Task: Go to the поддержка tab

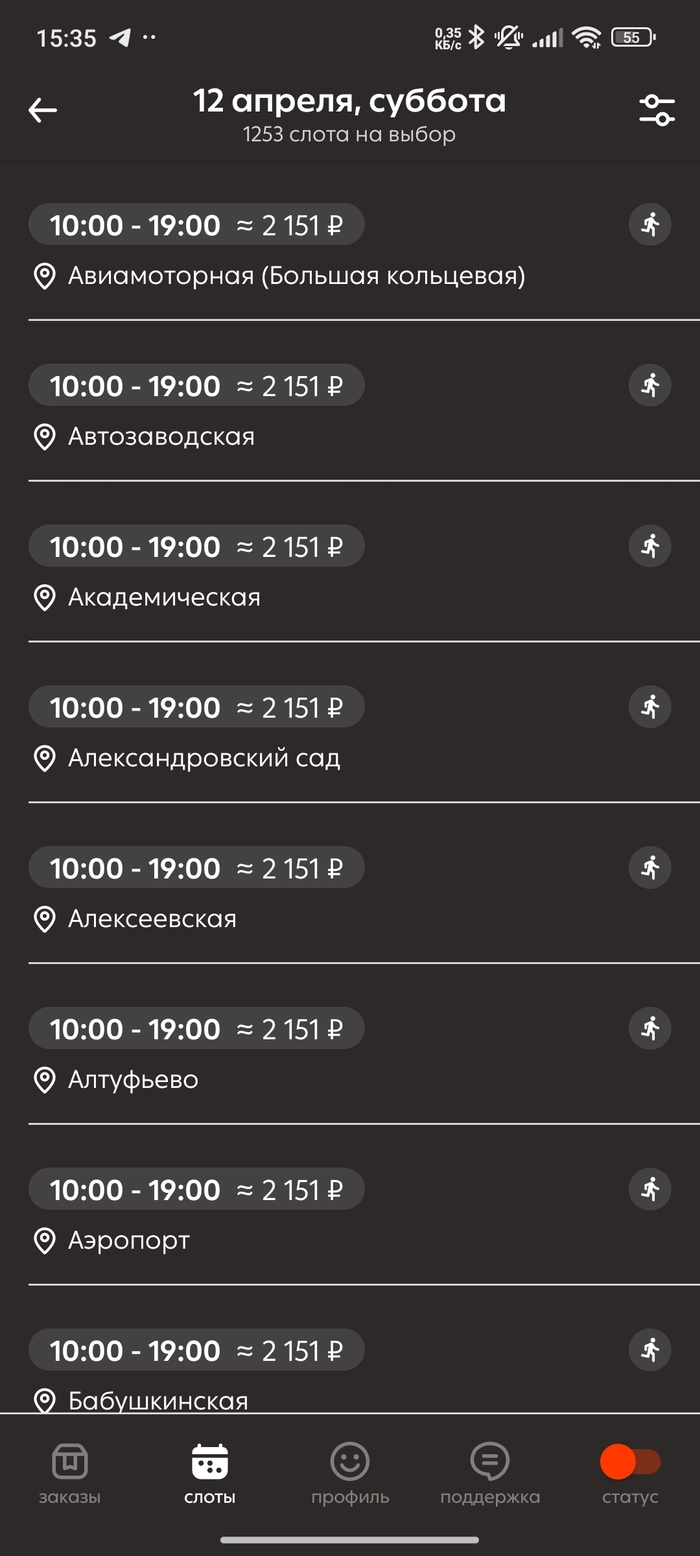Action: pos(490,1474)
